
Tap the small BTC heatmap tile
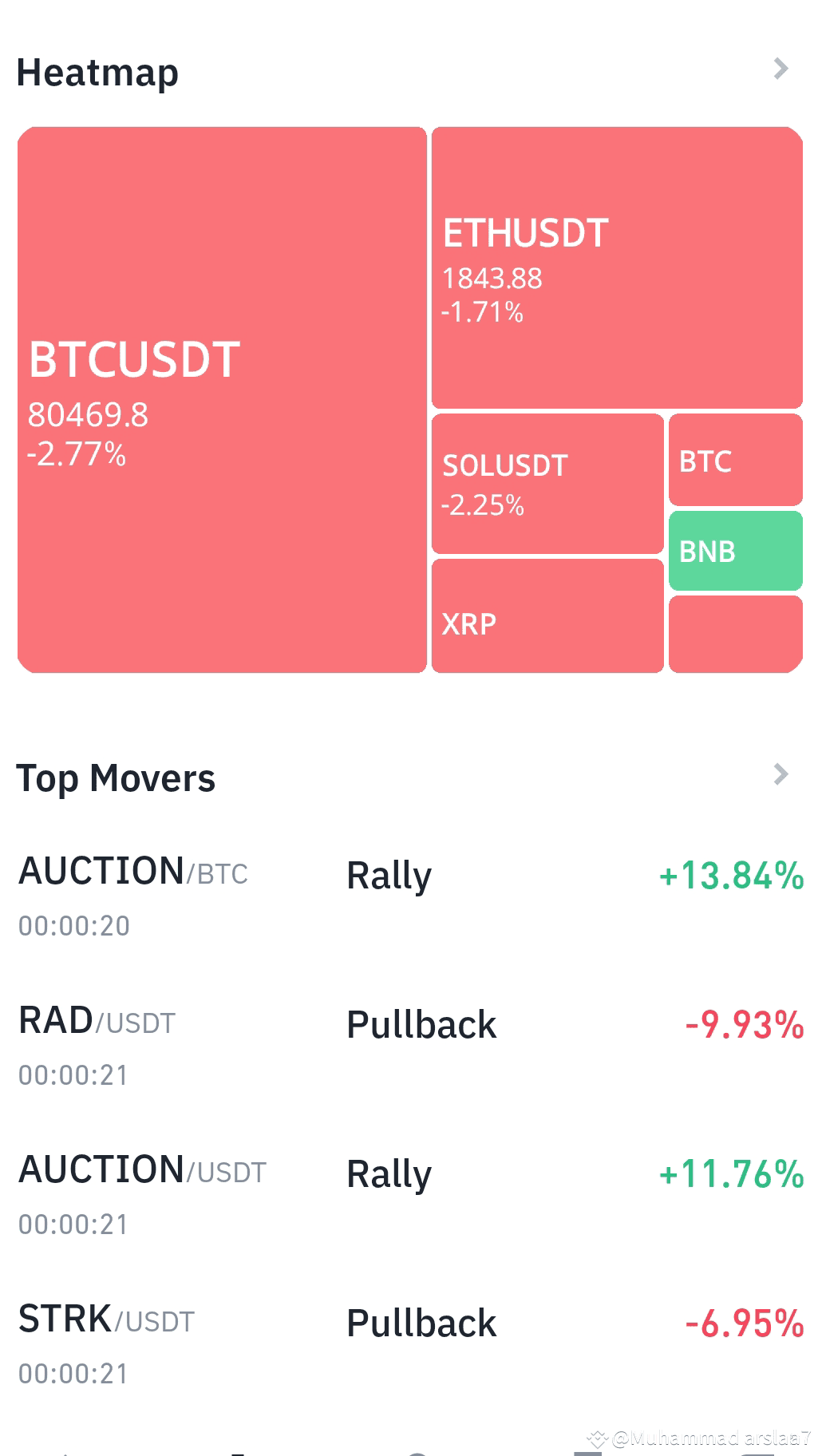point(736,460)
